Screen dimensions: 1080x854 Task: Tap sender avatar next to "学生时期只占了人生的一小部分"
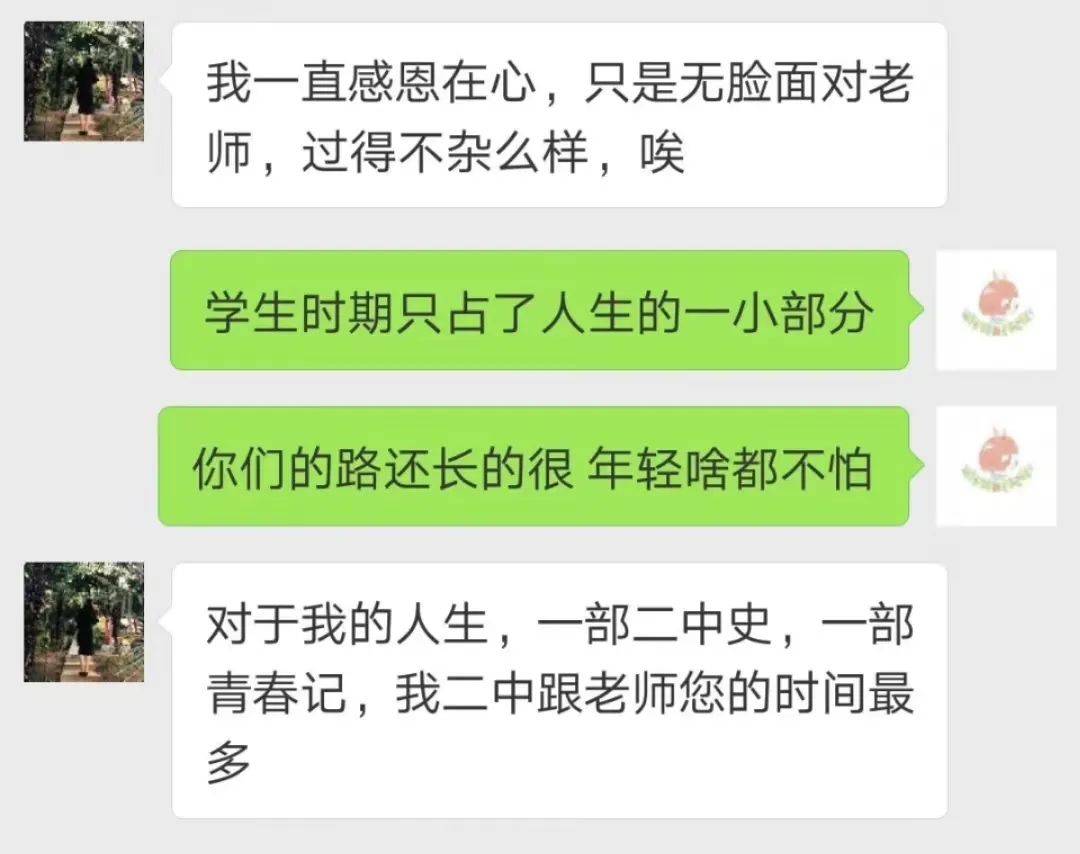tap(995, 310)
